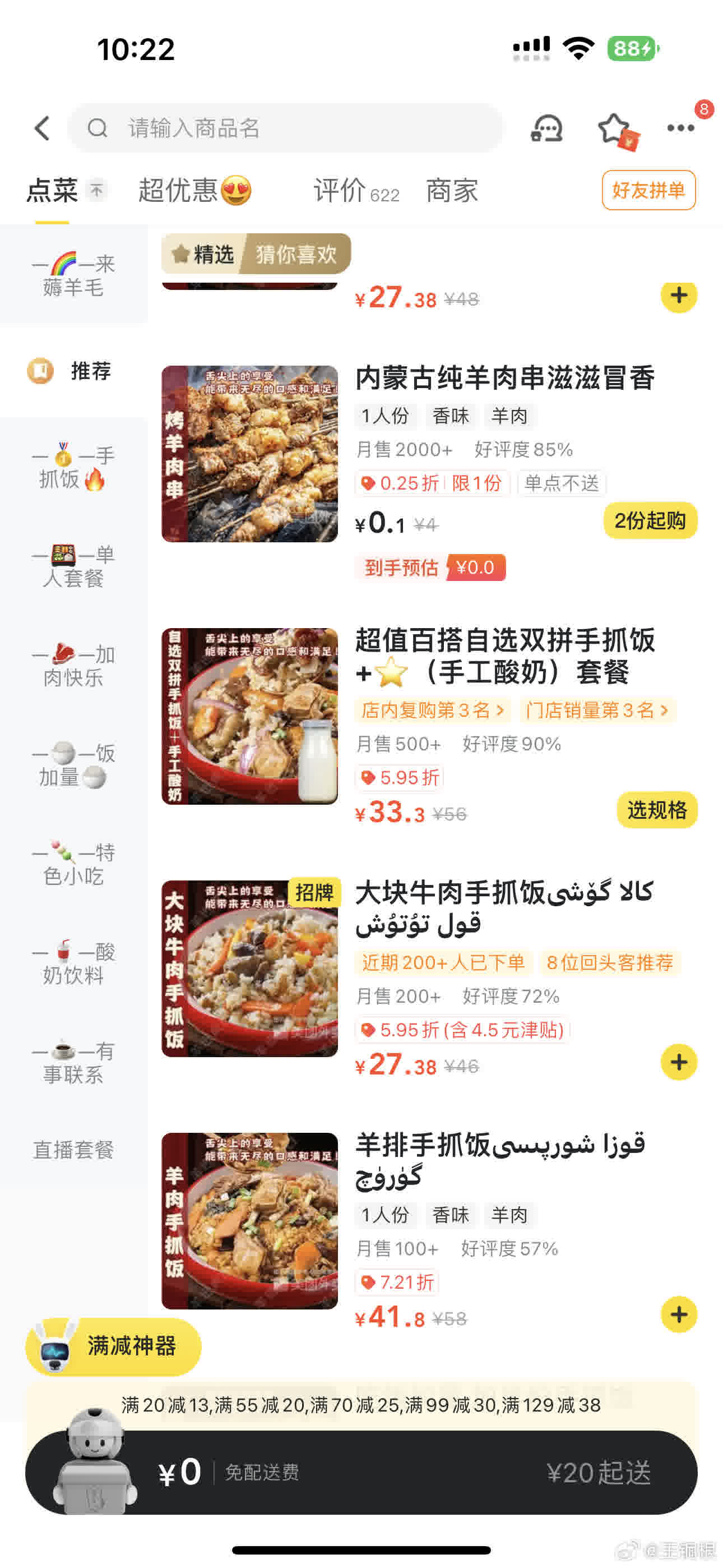The height and width of the screenshot is (1568, 723).
Task: Open the 评价 622 reviews tab
Action: pyautogui.click(x=356, y=191)
